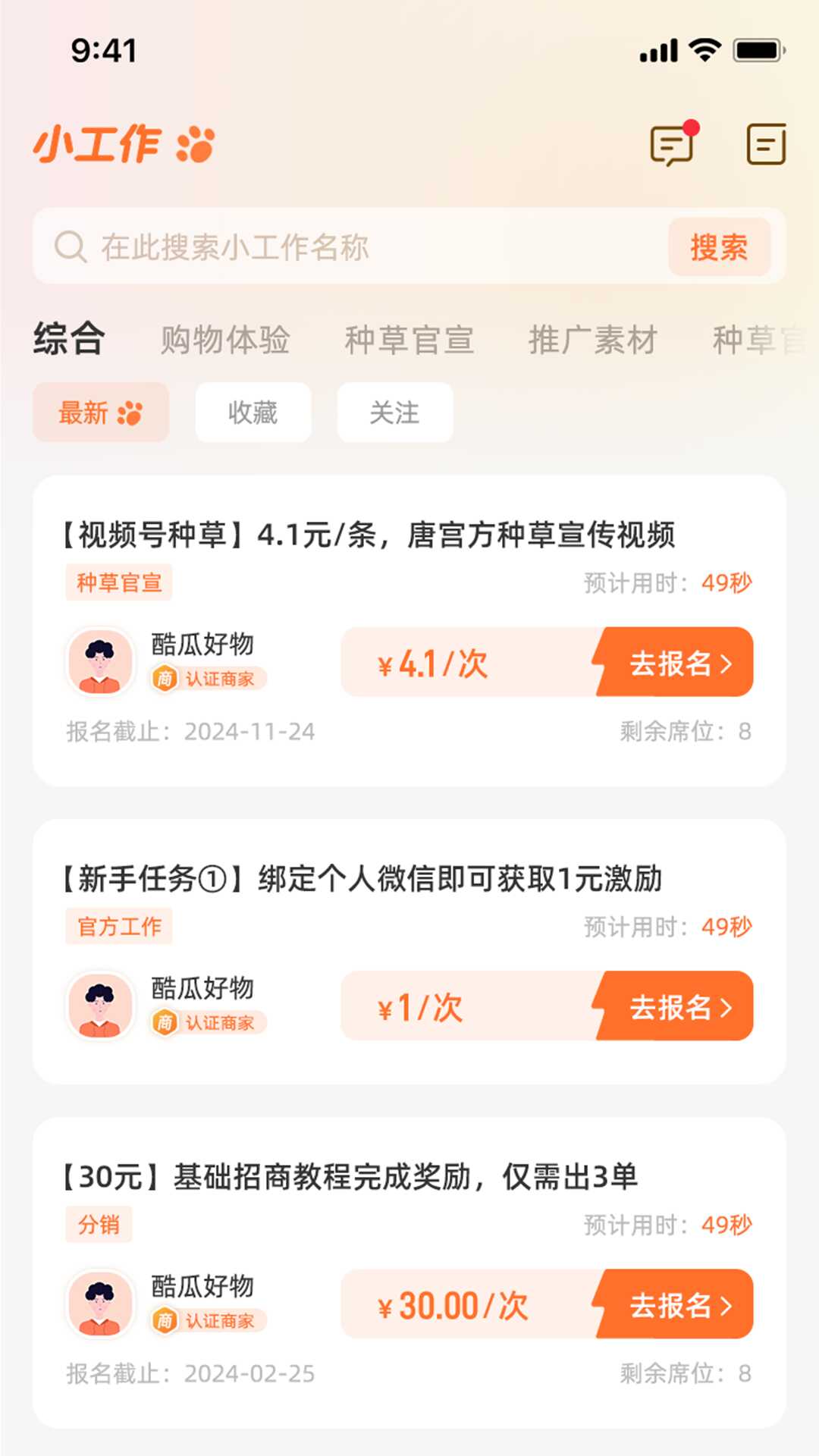
Task: Switch to the 推广素材 tab
Action: pyautogui.click(x=593, y=340)
